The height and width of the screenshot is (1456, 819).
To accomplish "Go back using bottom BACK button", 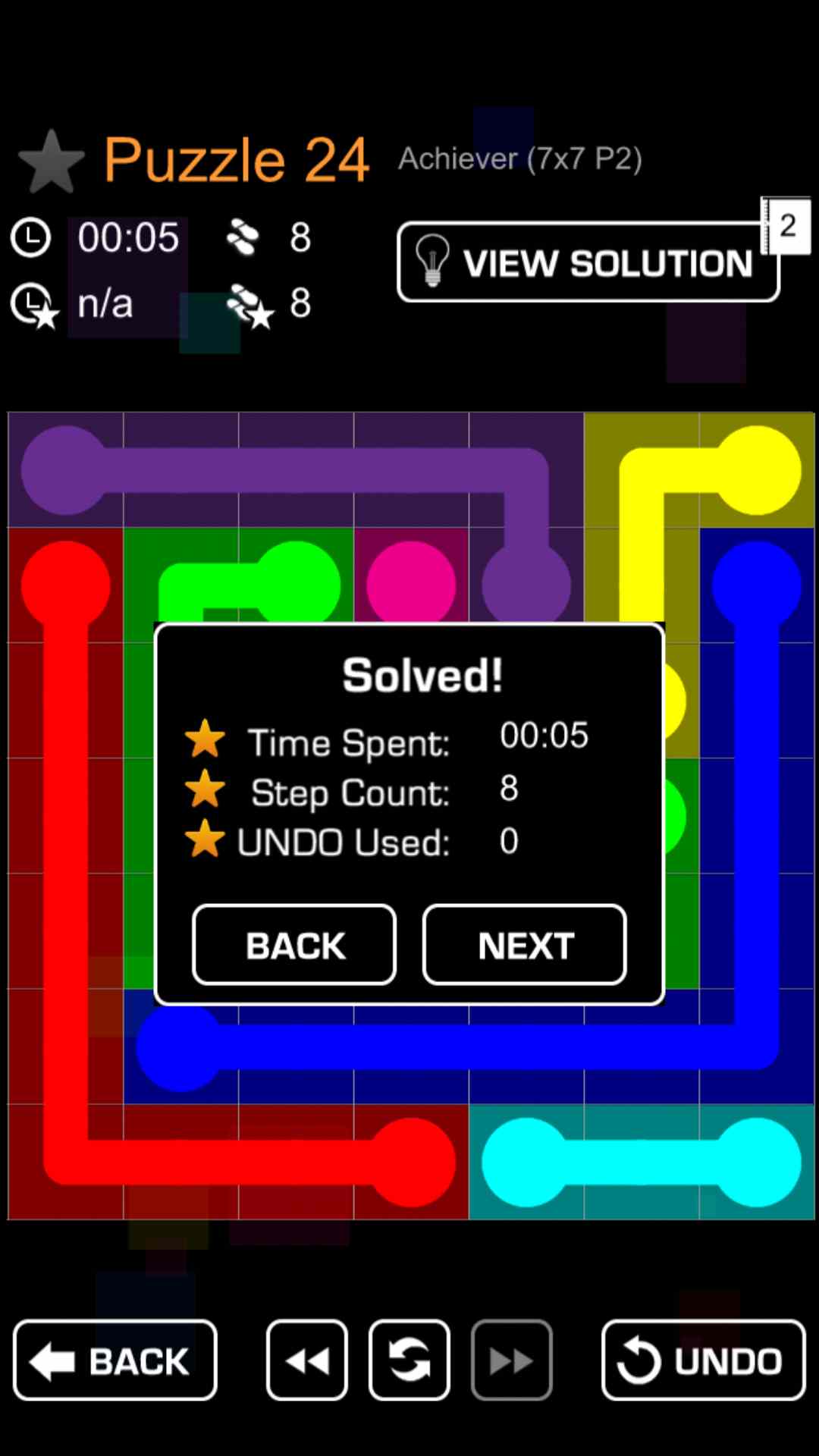I will (x=115, y=1360).
